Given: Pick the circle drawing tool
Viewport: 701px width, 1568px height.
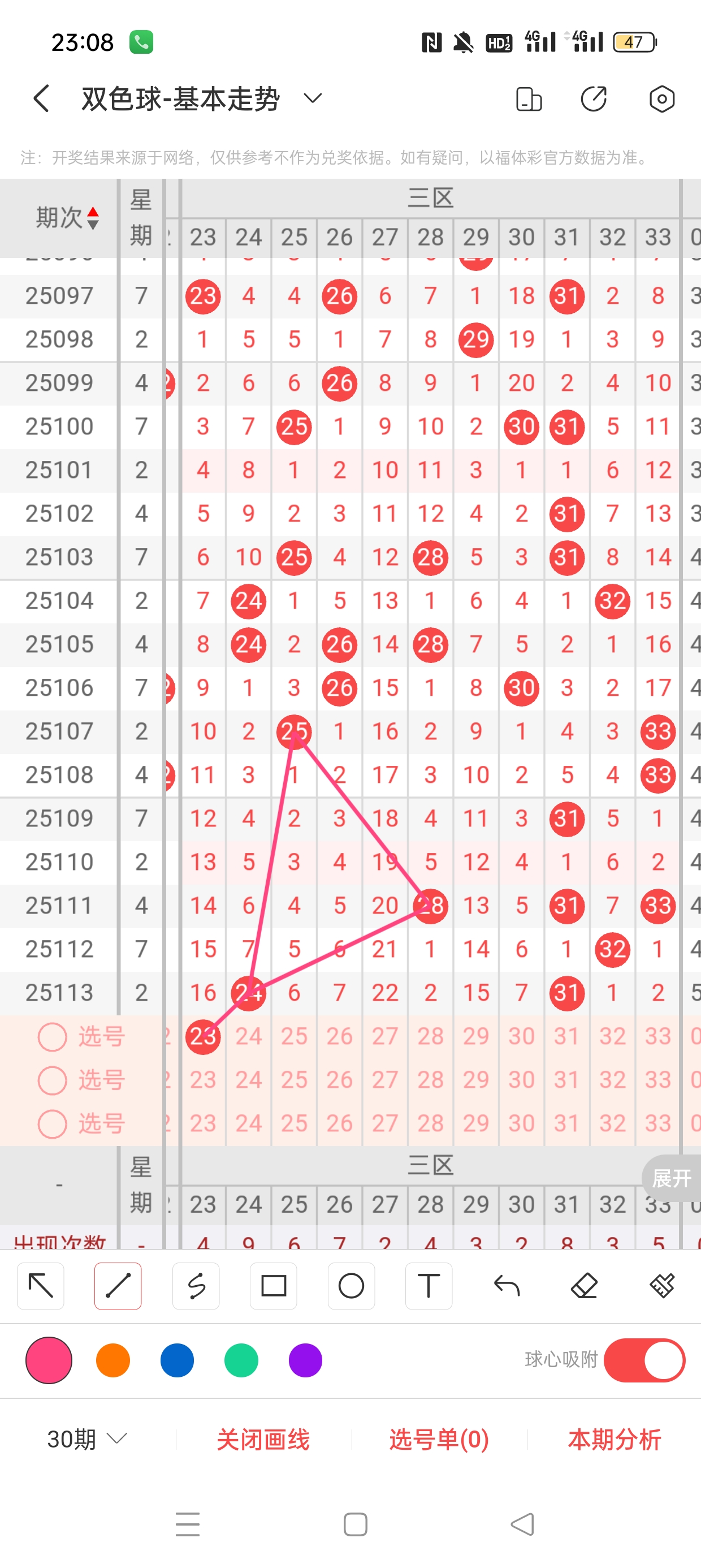Looking at the screenshot, I should coord(351,1286).
